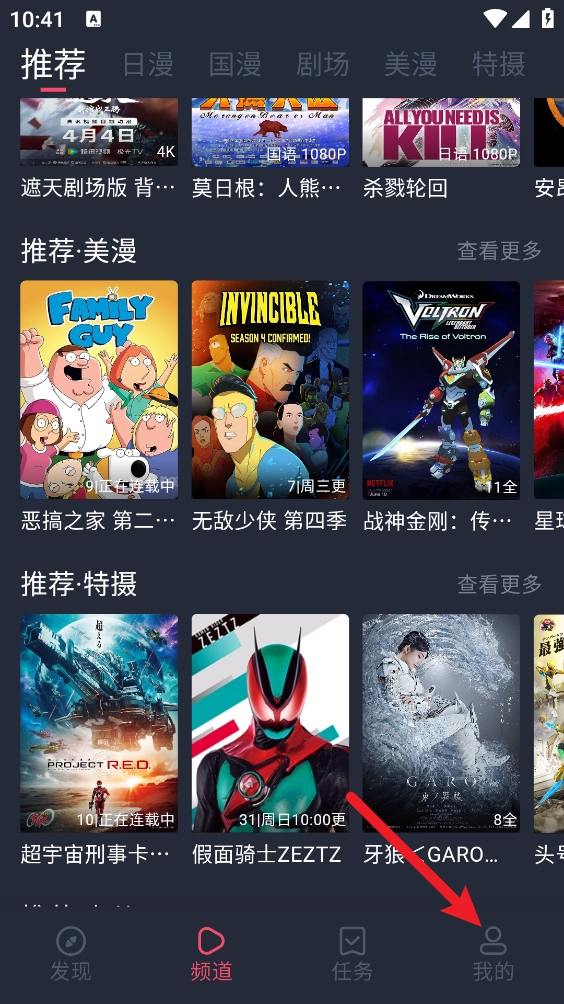Open 假面骑士ZEZTZ card
Viewport: 564px width, 1004px height.
270,740
